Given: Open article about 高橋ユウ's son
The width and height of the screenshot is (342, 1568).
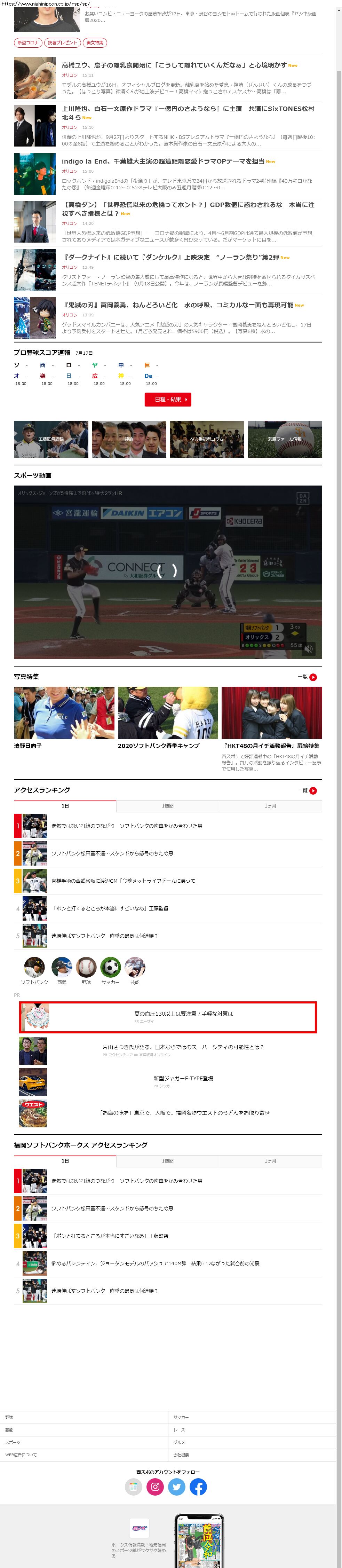Looking at the screenshot, I should coord(174,65).
